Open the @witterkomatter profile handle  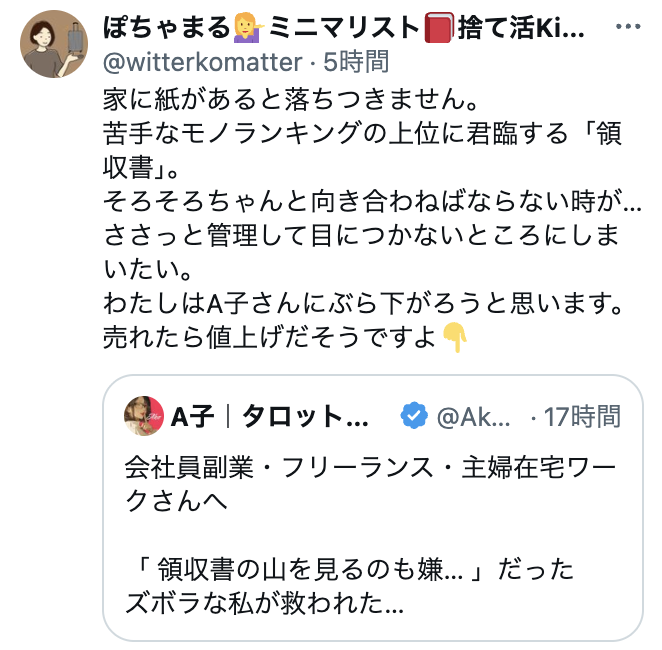tap(202, 62)
